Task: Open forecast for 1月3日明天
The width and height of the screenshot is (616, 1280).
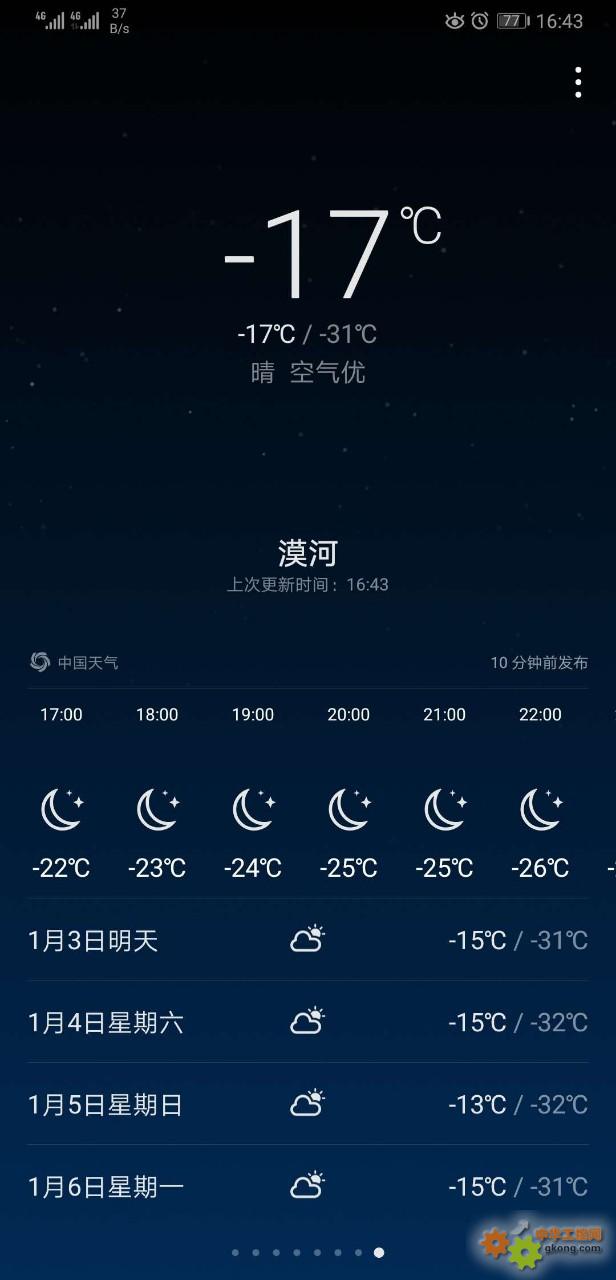Action: [308, 940]
